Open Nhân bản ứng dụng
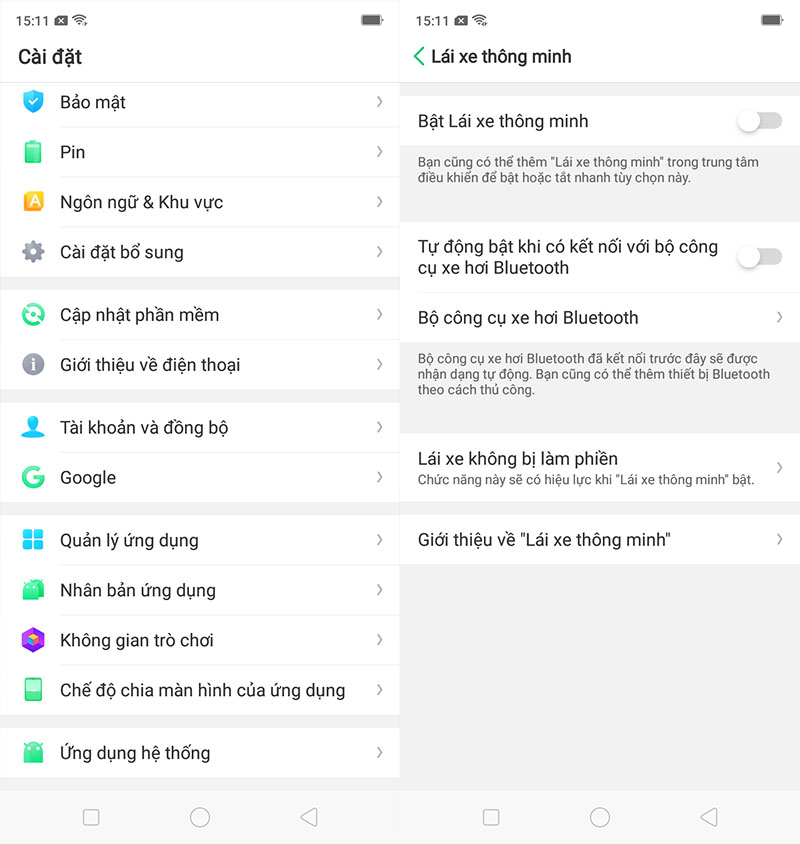 coord(200,591)
